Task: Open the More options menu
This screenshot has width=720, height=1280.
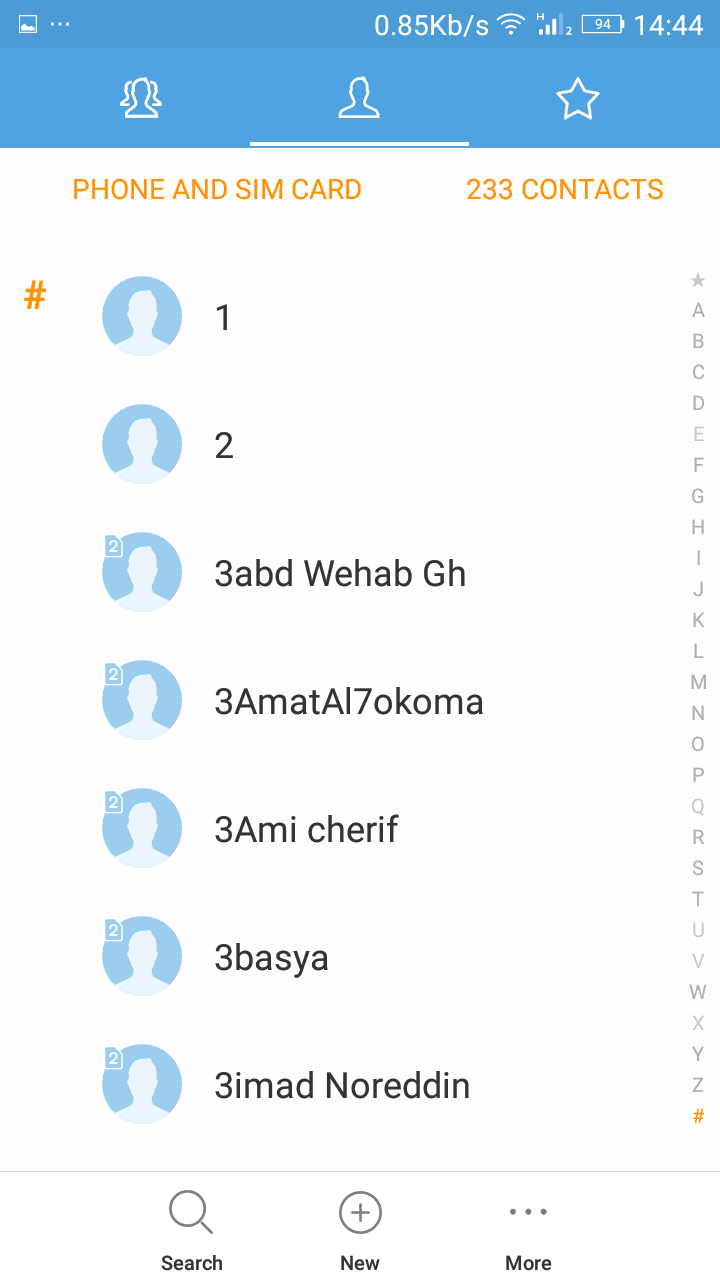Action: (528, 1230)
